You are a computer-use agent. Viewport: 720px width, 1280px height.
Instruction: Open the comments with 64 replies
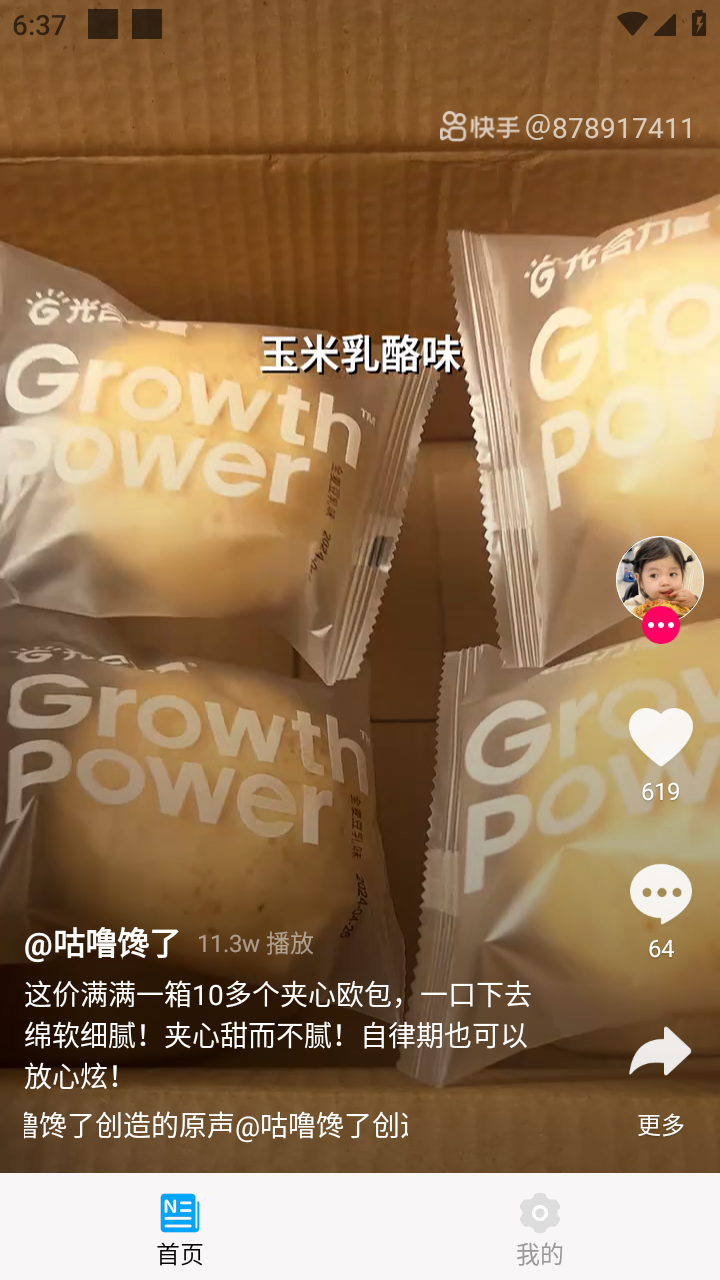tap(660, 893)
